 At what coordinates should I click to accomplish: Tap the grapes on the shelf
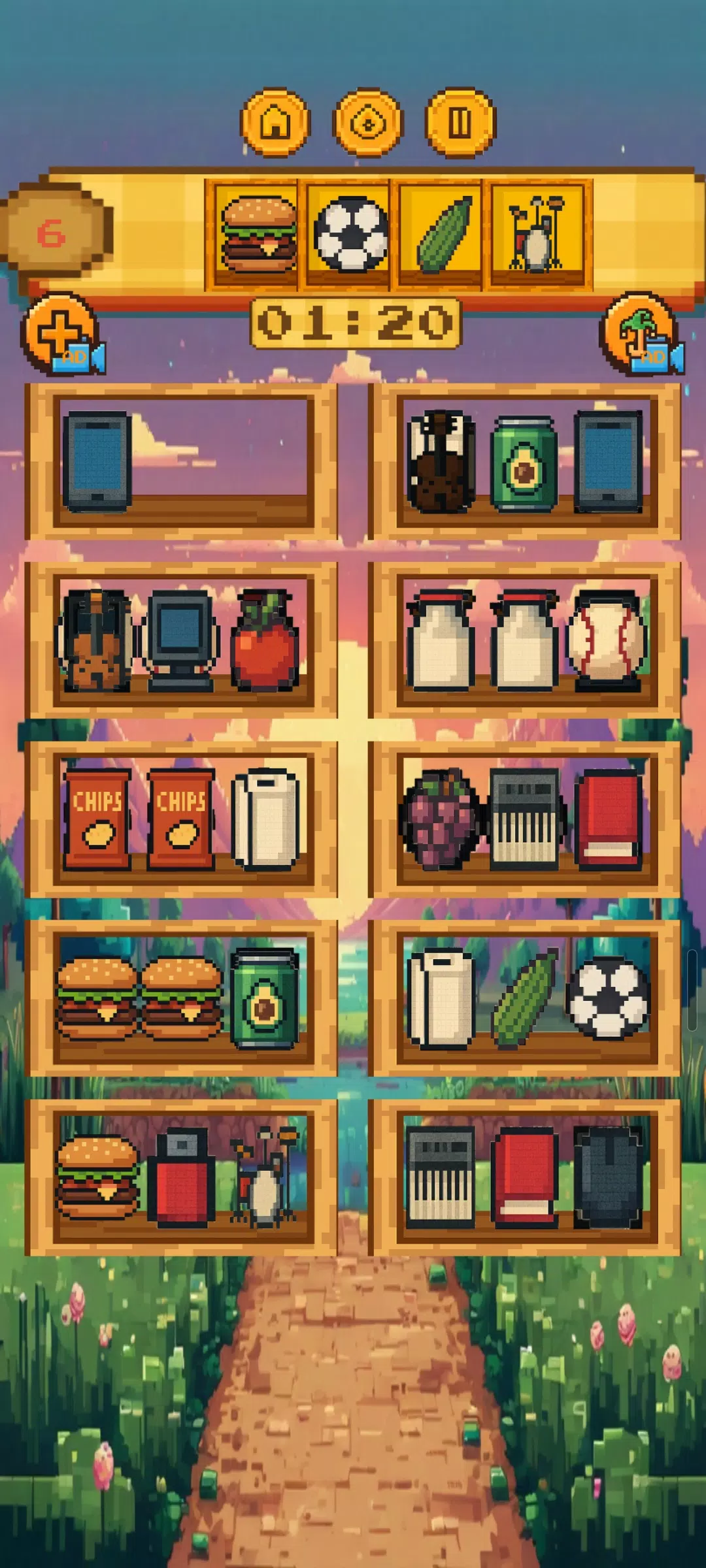coord(441,819)
